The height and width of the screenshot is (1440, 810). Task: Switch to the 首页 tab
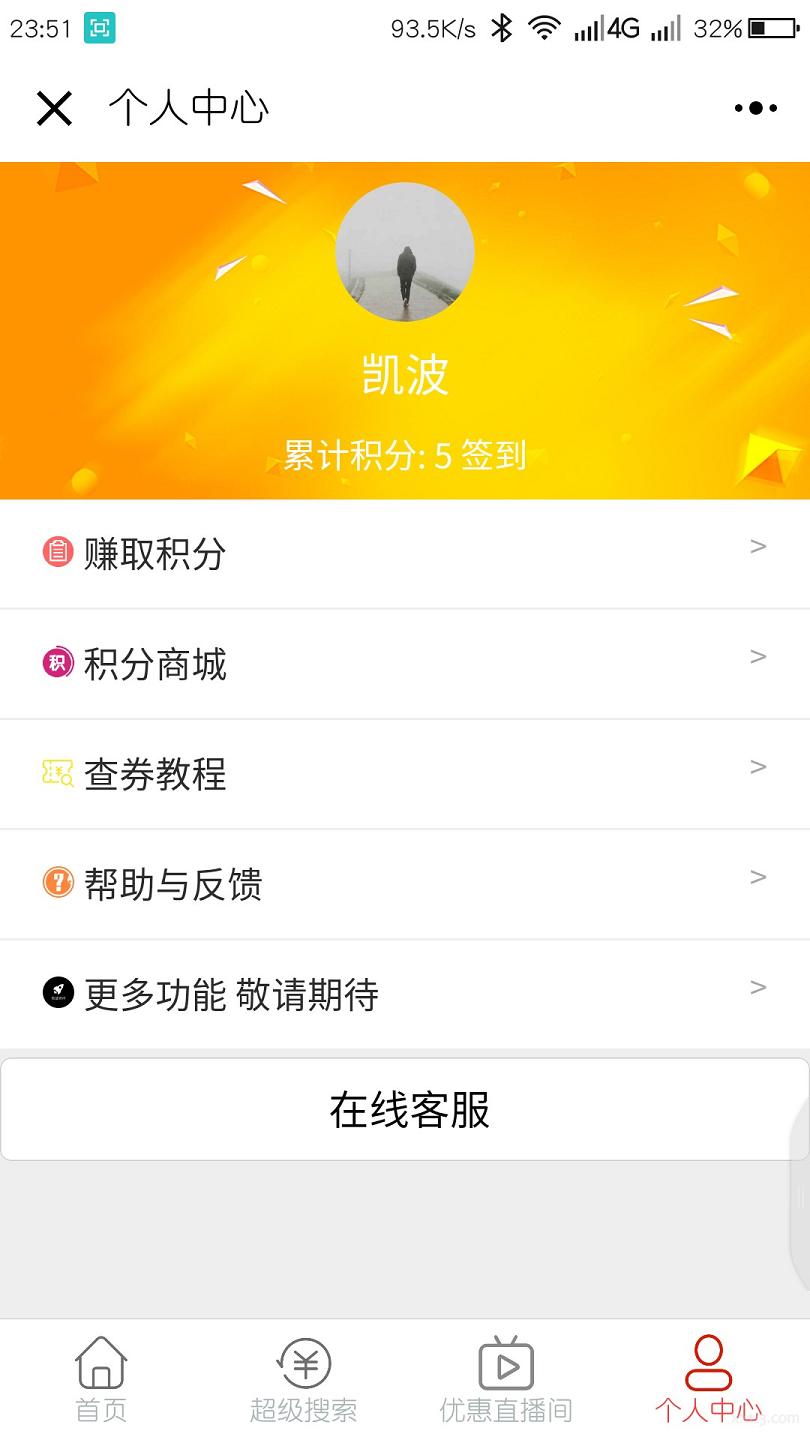(x=101, y=1380)
